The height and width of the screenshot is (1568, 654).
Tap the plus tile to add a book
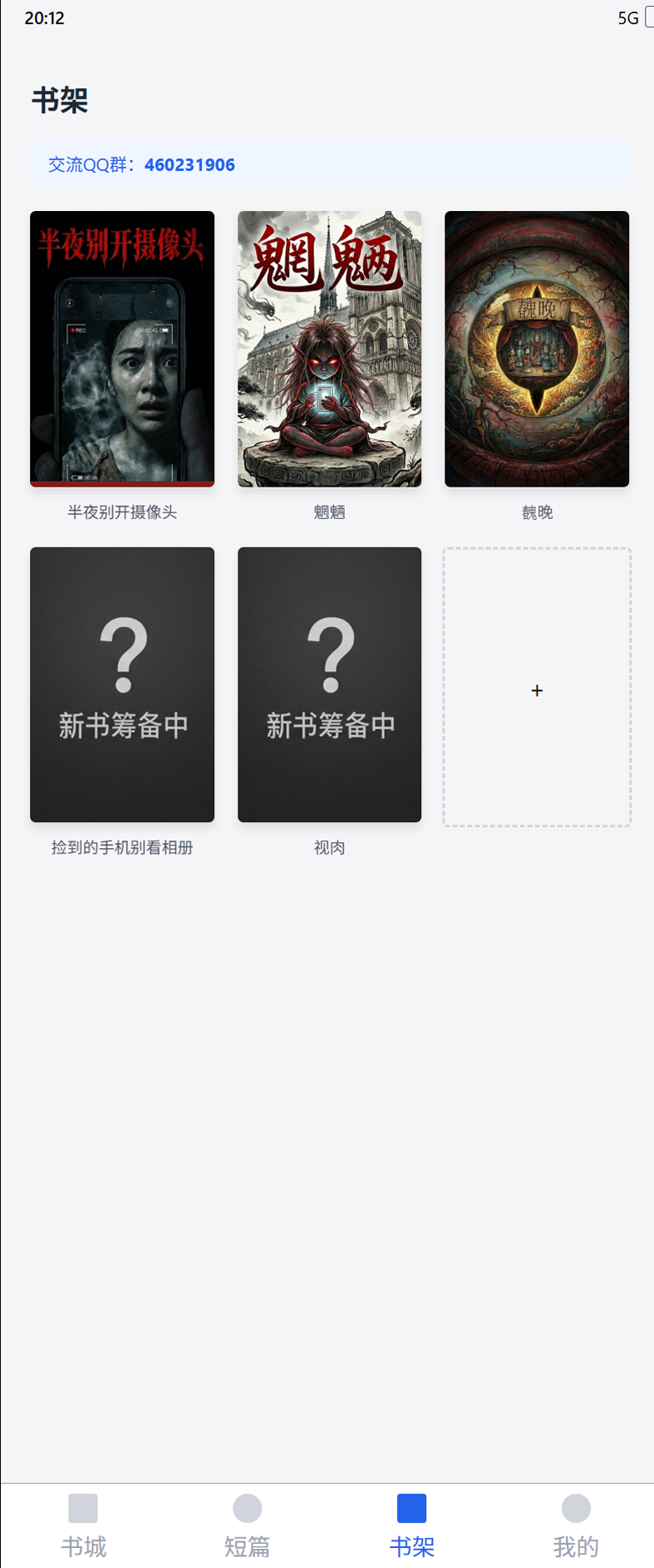point(537,689)
